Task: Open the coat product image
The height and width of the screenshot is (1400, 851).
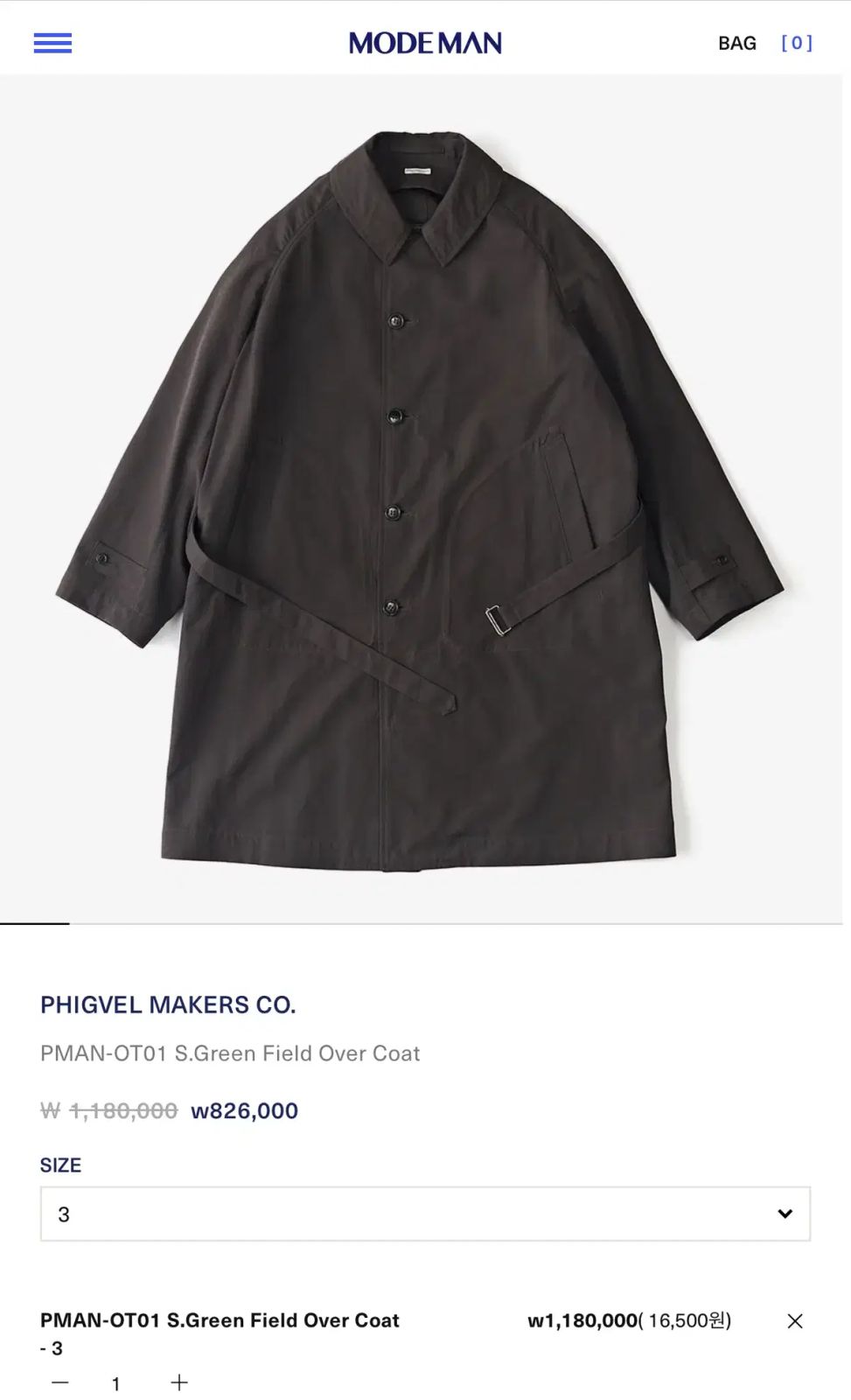Action: [420, 499]
